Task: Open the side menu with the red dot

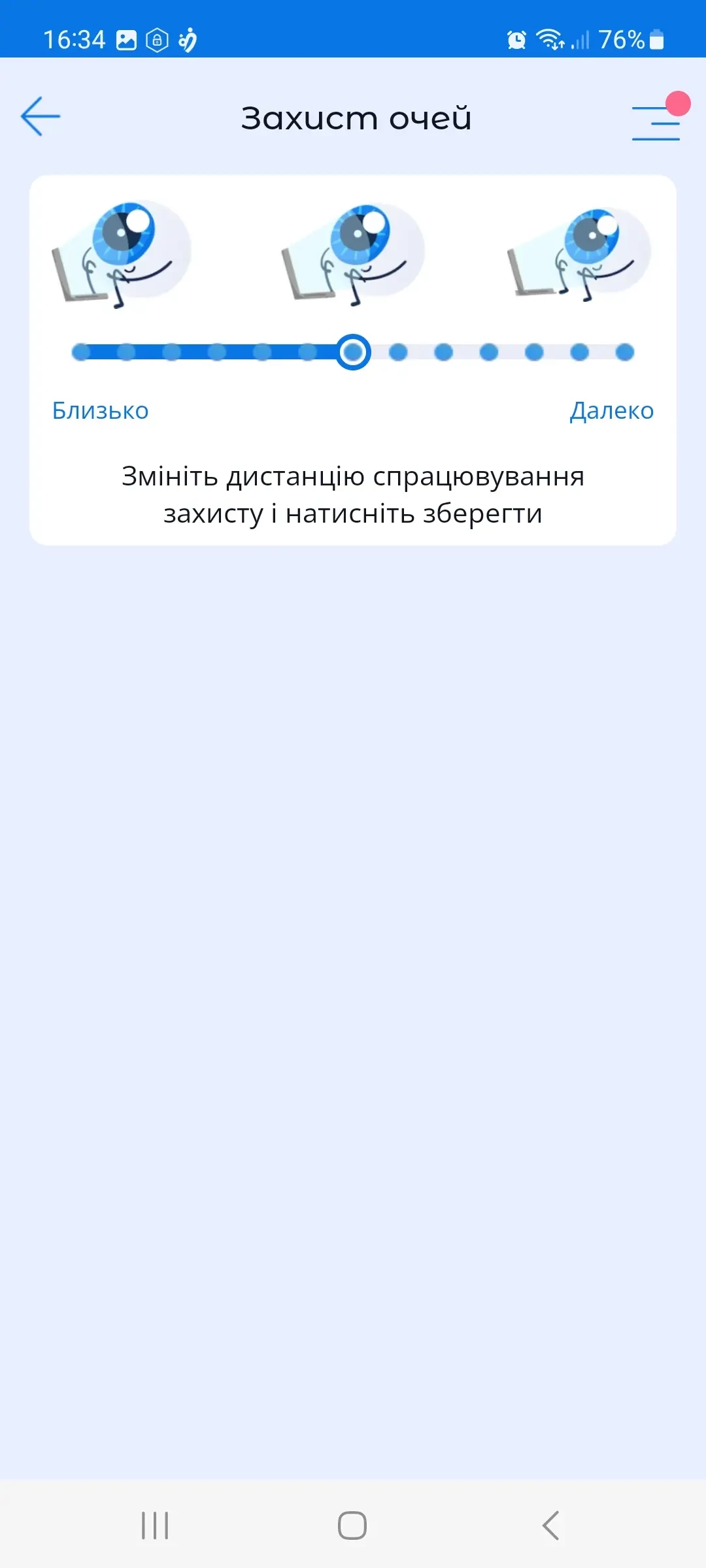Action: [656, 122]
